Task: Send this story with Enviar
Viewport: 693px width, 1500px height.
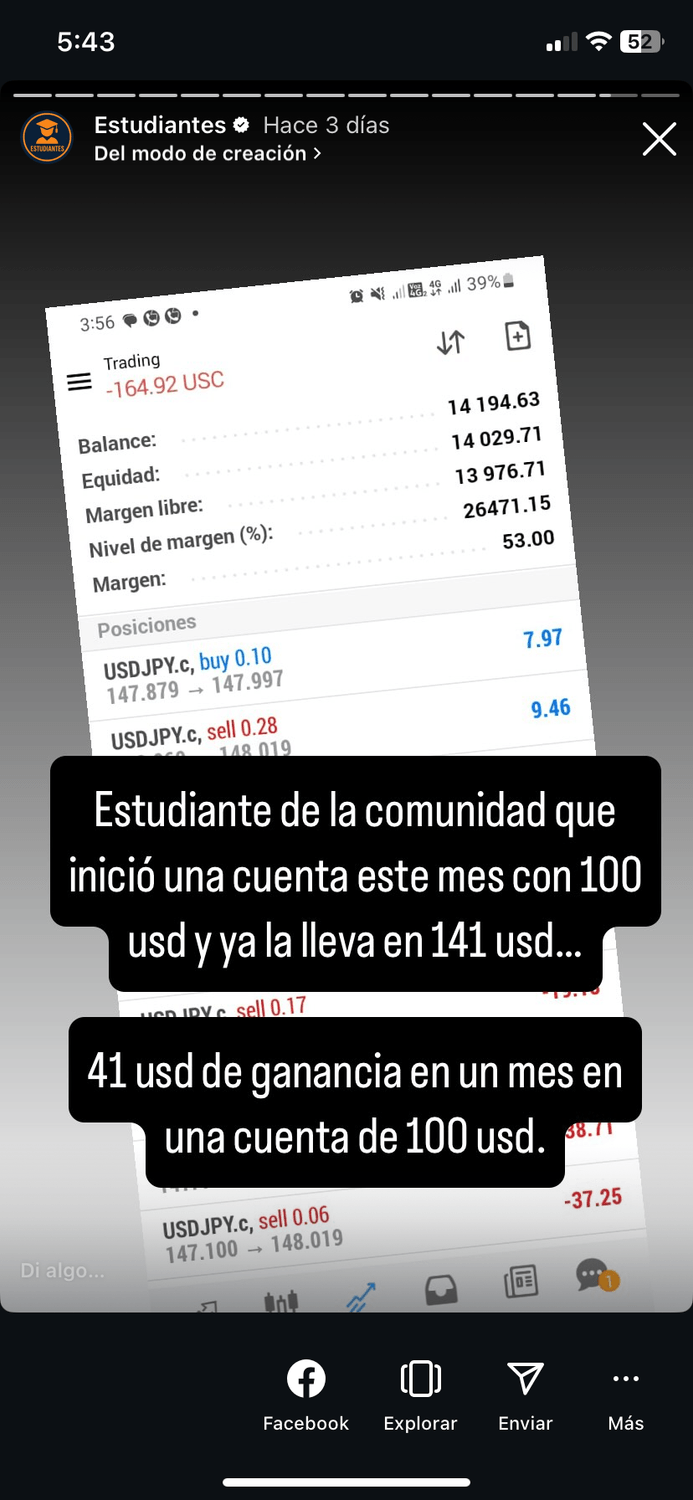Action: (x=525, y=1394)
